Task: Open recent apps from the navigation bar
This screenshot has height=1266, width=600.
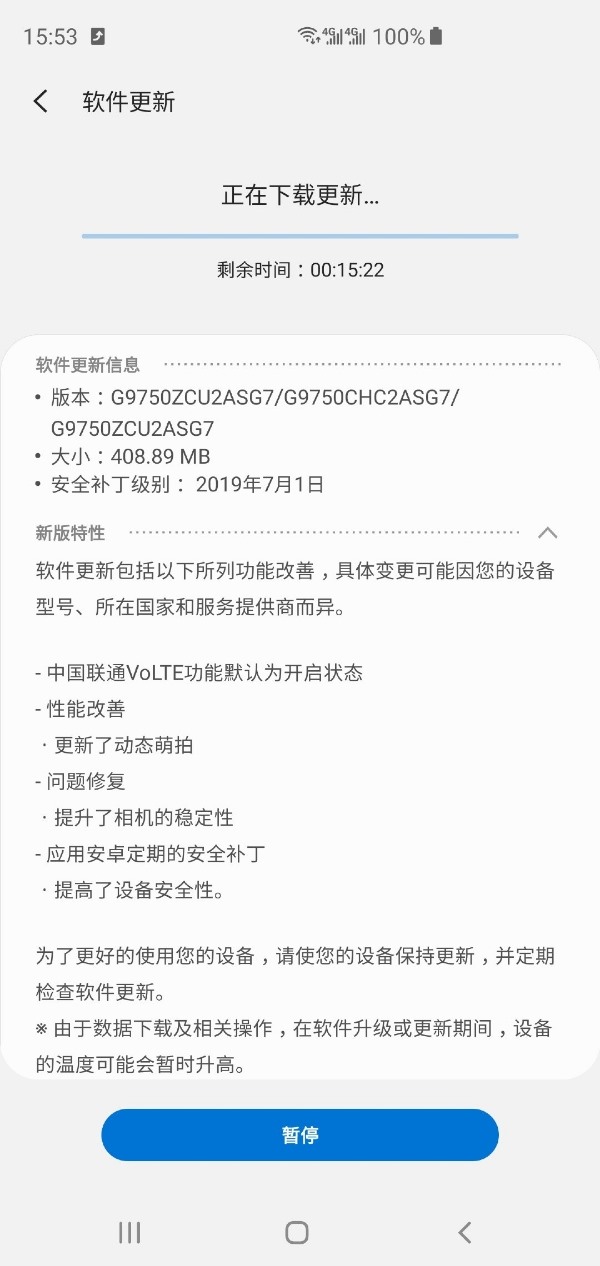Action: coord(130,1232)
